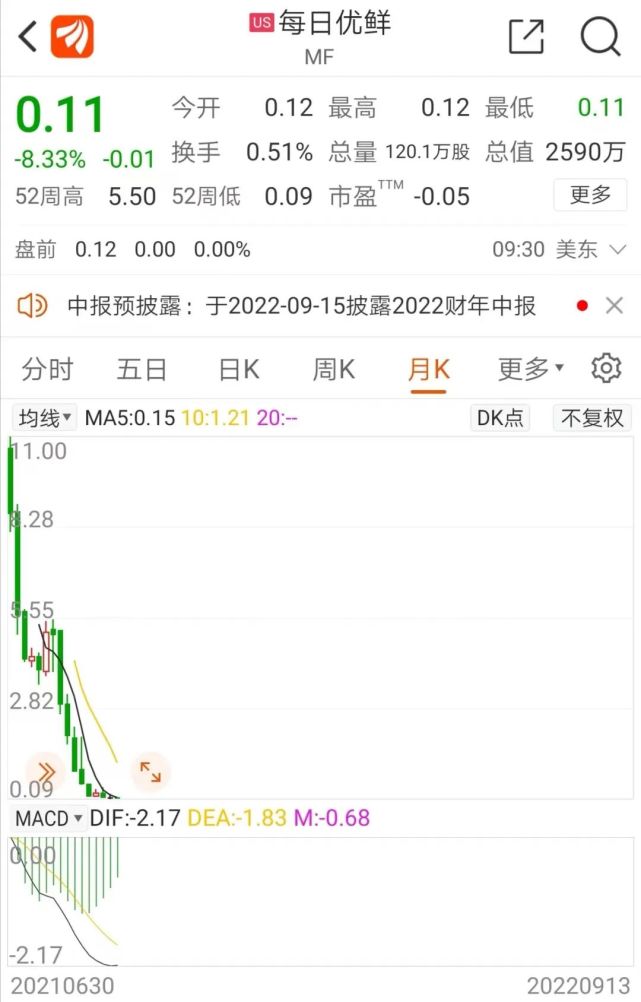Go back using the top-left arrow
This screenshot has height=1002, width=641.
28,37
